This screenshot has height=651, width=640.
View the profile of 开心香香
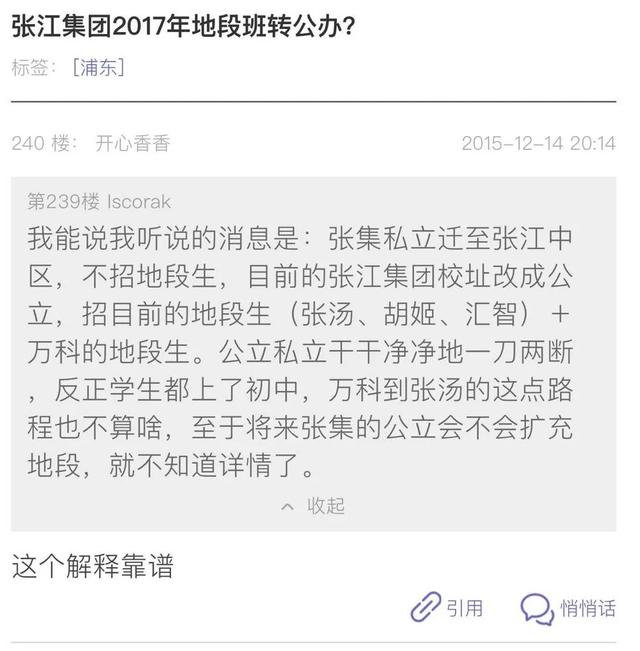click(x=133, y=143)
